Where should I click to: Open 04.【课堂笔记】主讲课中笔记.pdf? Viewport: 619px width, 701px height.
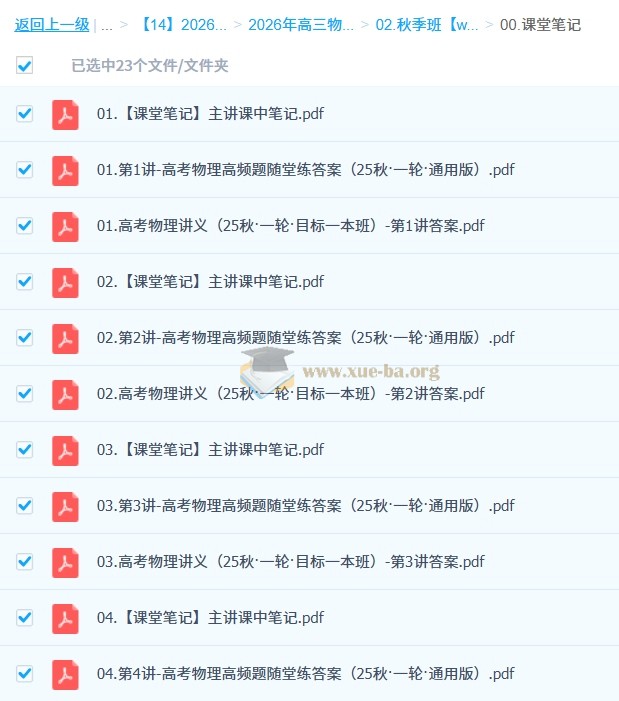click(210, 618)
